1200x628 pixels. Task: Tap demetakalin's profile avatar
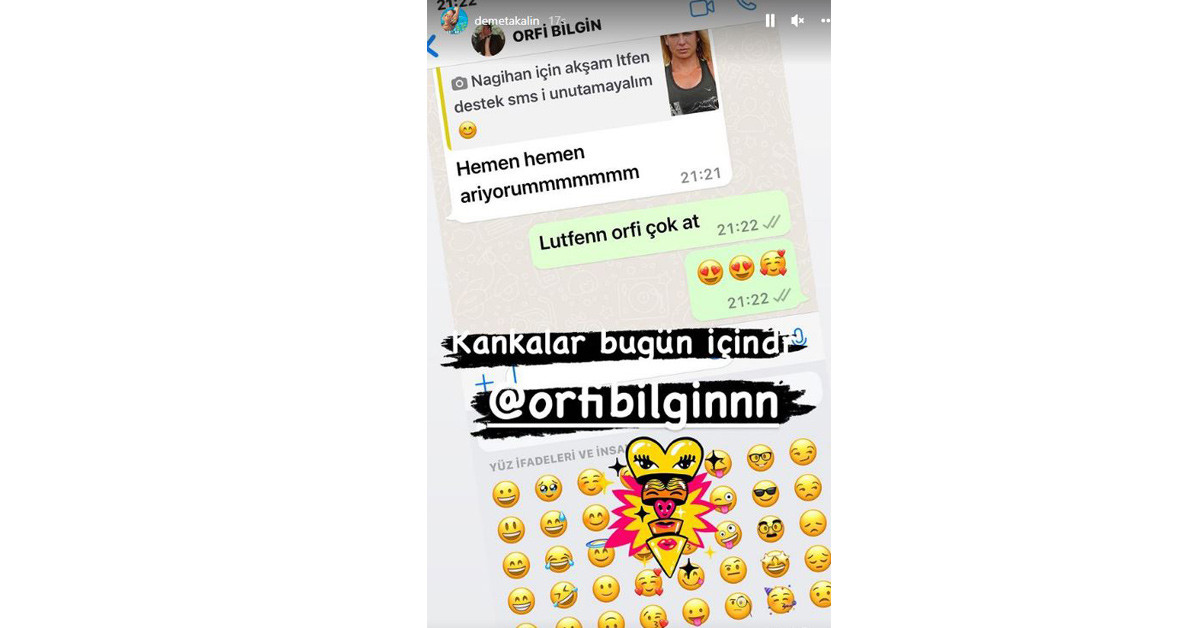pyautogui.click(x=454, y=20)
